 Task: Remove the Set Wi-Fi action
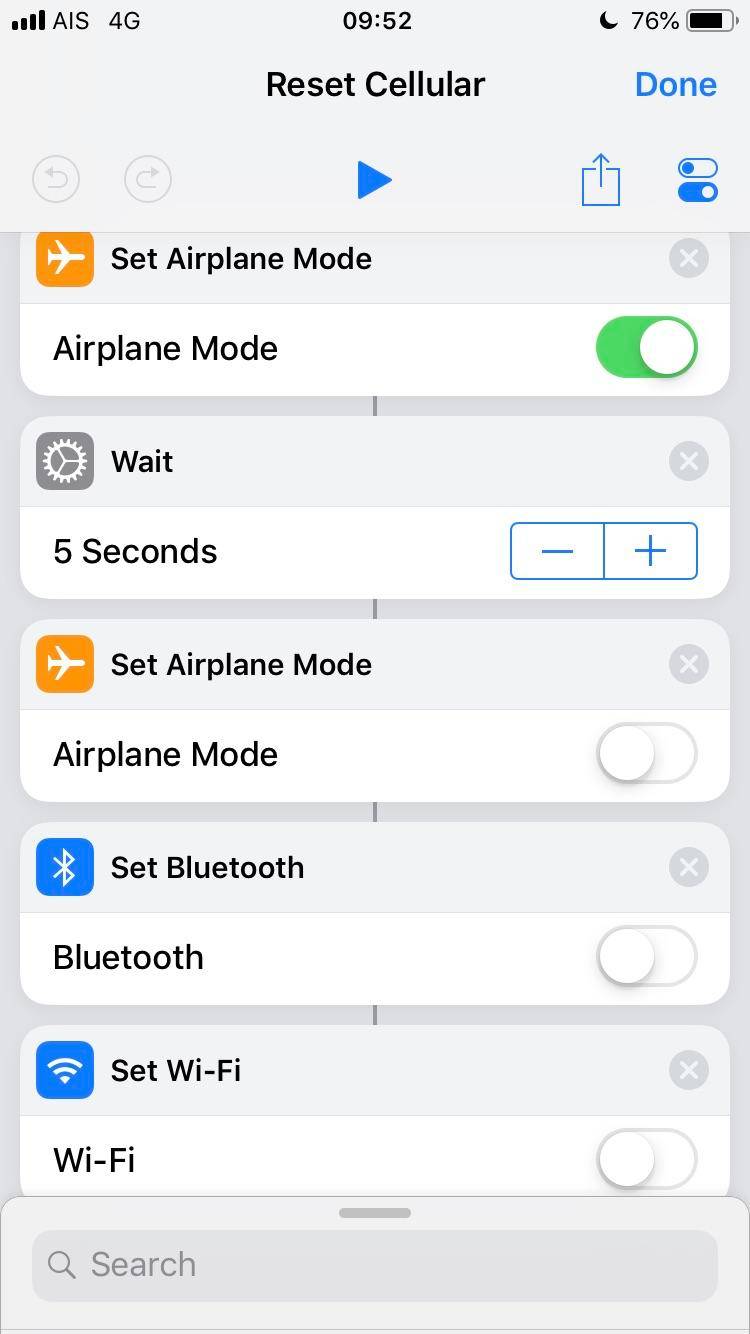[688, 1070]
